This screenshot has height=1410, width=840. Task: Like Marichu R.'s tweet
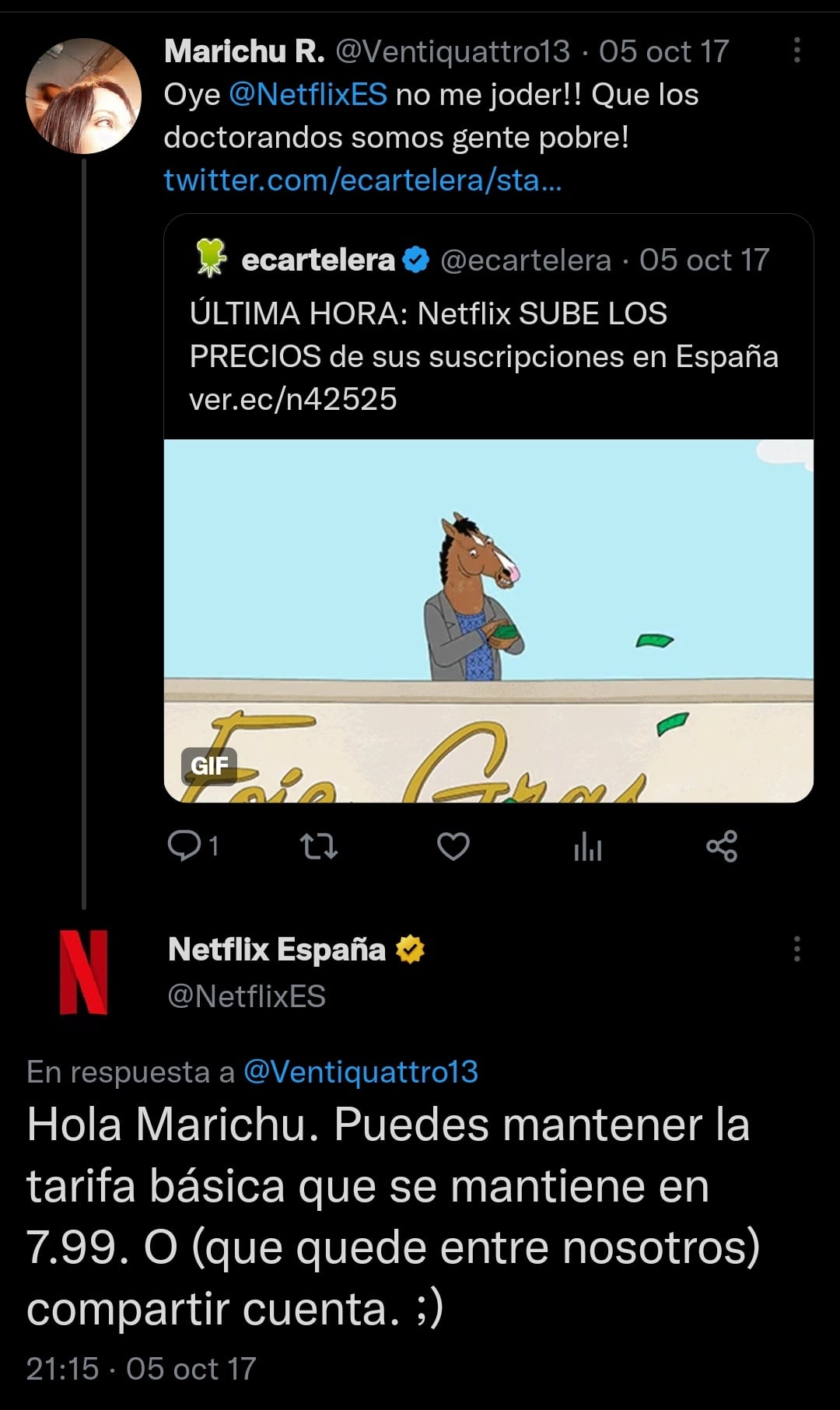pos(453,845)
